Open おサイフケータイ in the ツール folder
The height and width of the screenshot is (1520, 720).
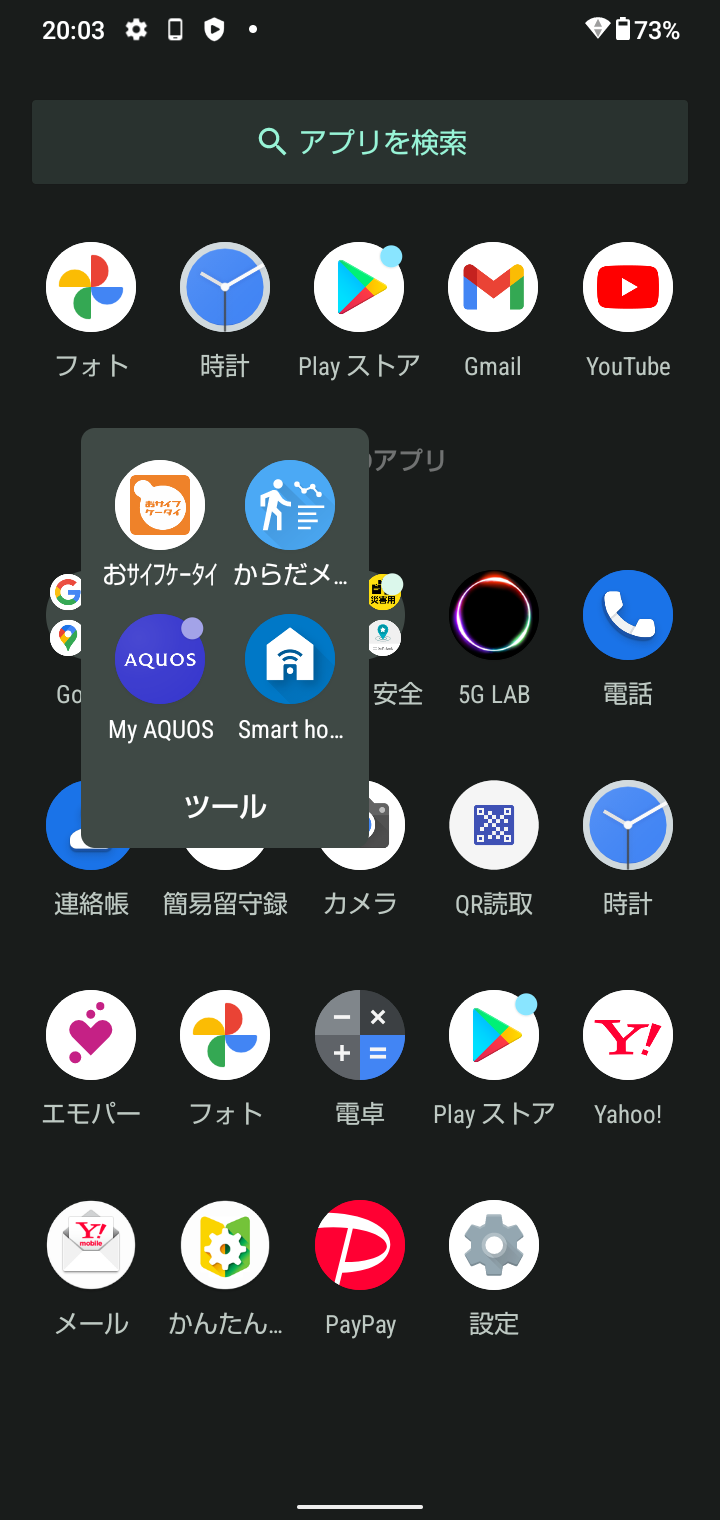(160, 506)
